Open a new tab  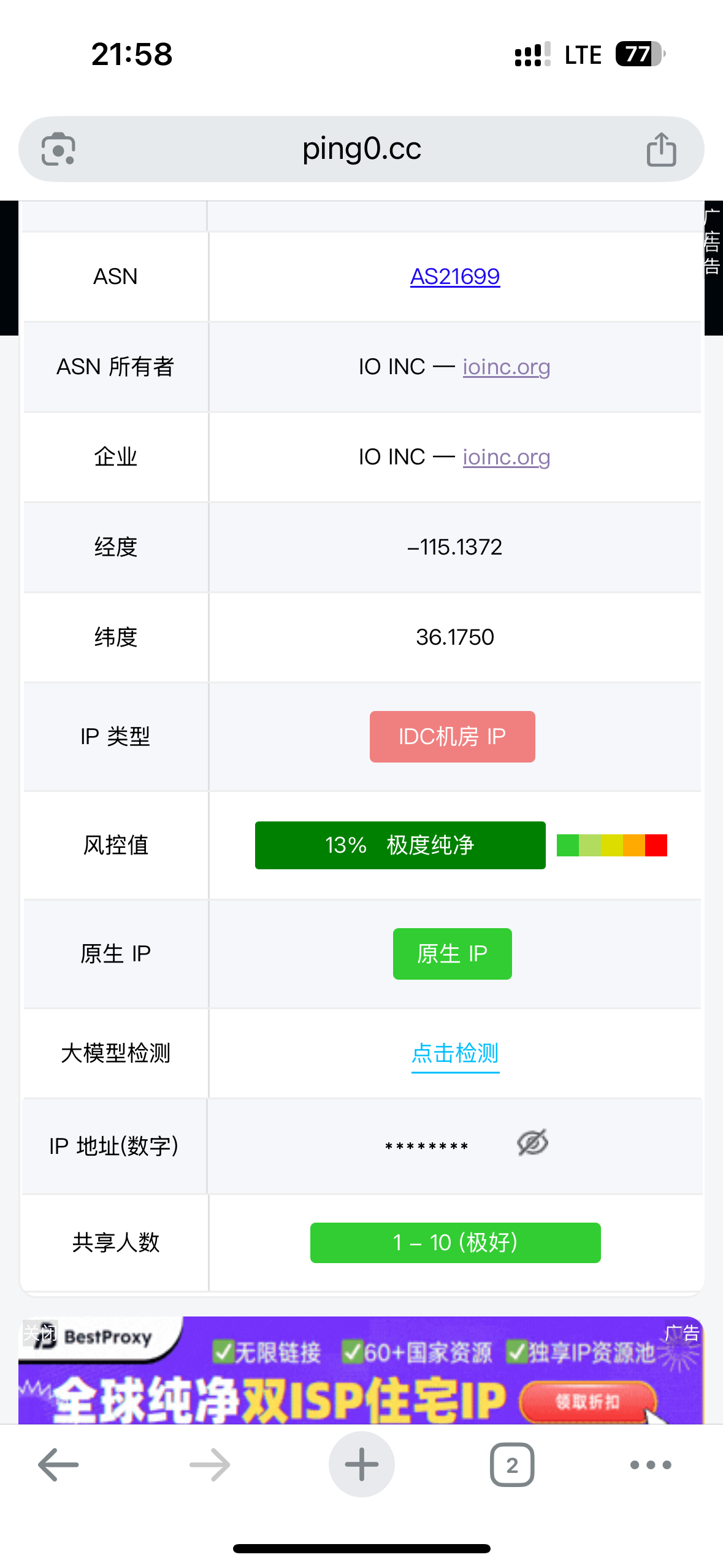pos(361,1464)
